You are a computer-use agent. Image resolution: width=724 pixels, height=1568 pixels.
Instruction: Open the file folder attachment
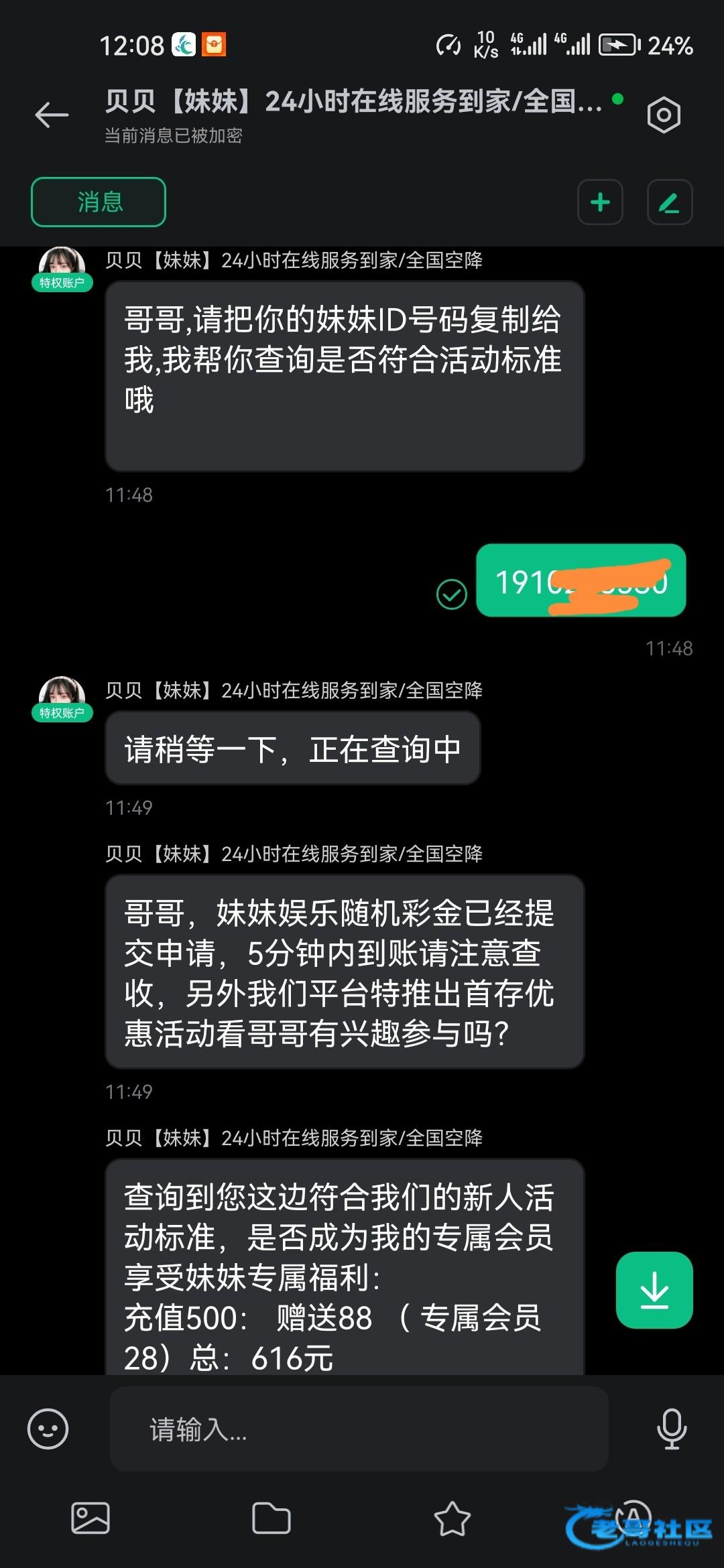tap(271, 1518)
